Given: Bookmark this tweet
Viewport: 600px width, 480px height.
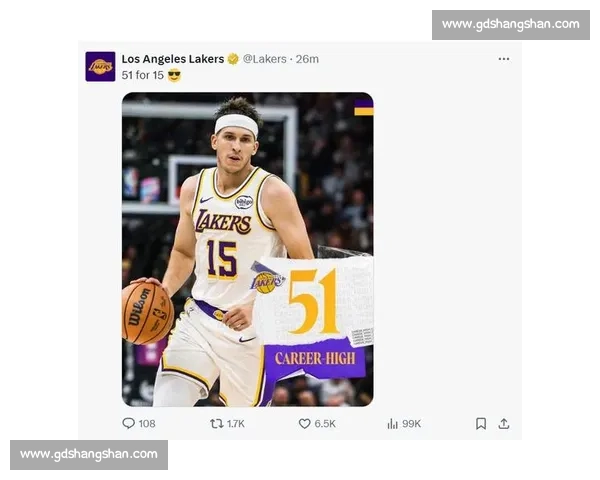Looking at the screenshot, I should point(481,424).
